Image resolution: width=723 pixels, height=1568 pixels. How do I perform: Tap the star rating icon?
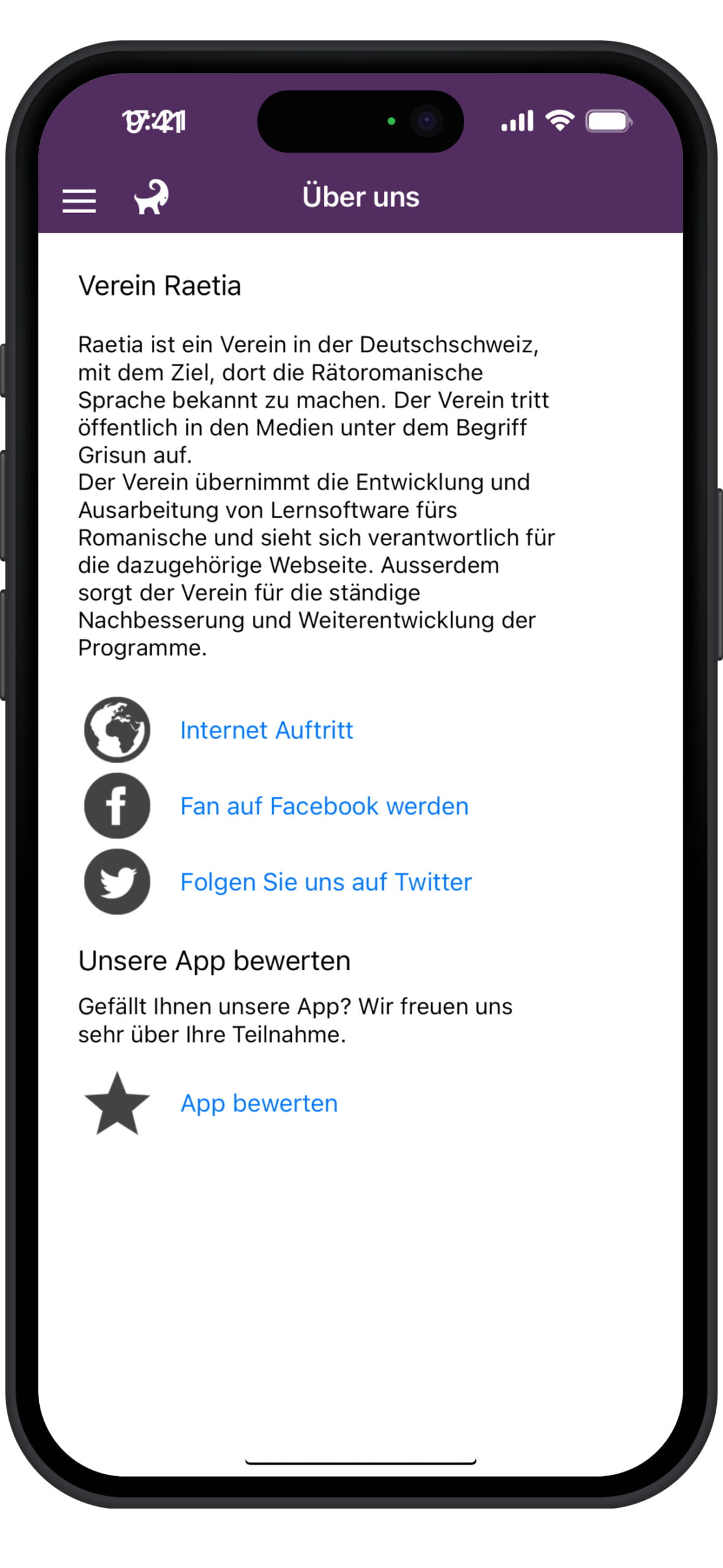coord(117,1102)
